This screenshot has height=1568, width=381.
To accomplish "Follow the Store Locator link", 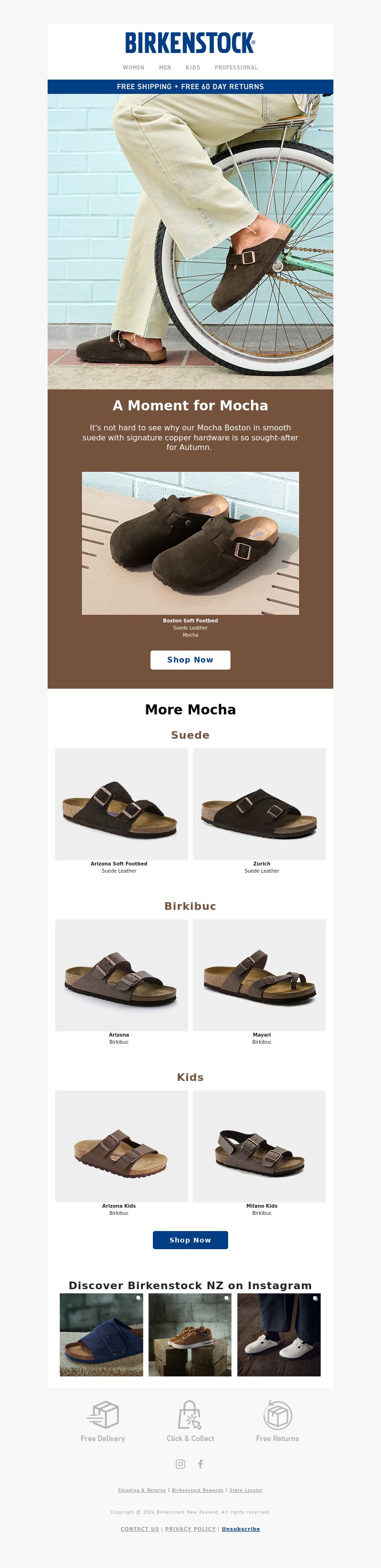I will click(246, 1490).
